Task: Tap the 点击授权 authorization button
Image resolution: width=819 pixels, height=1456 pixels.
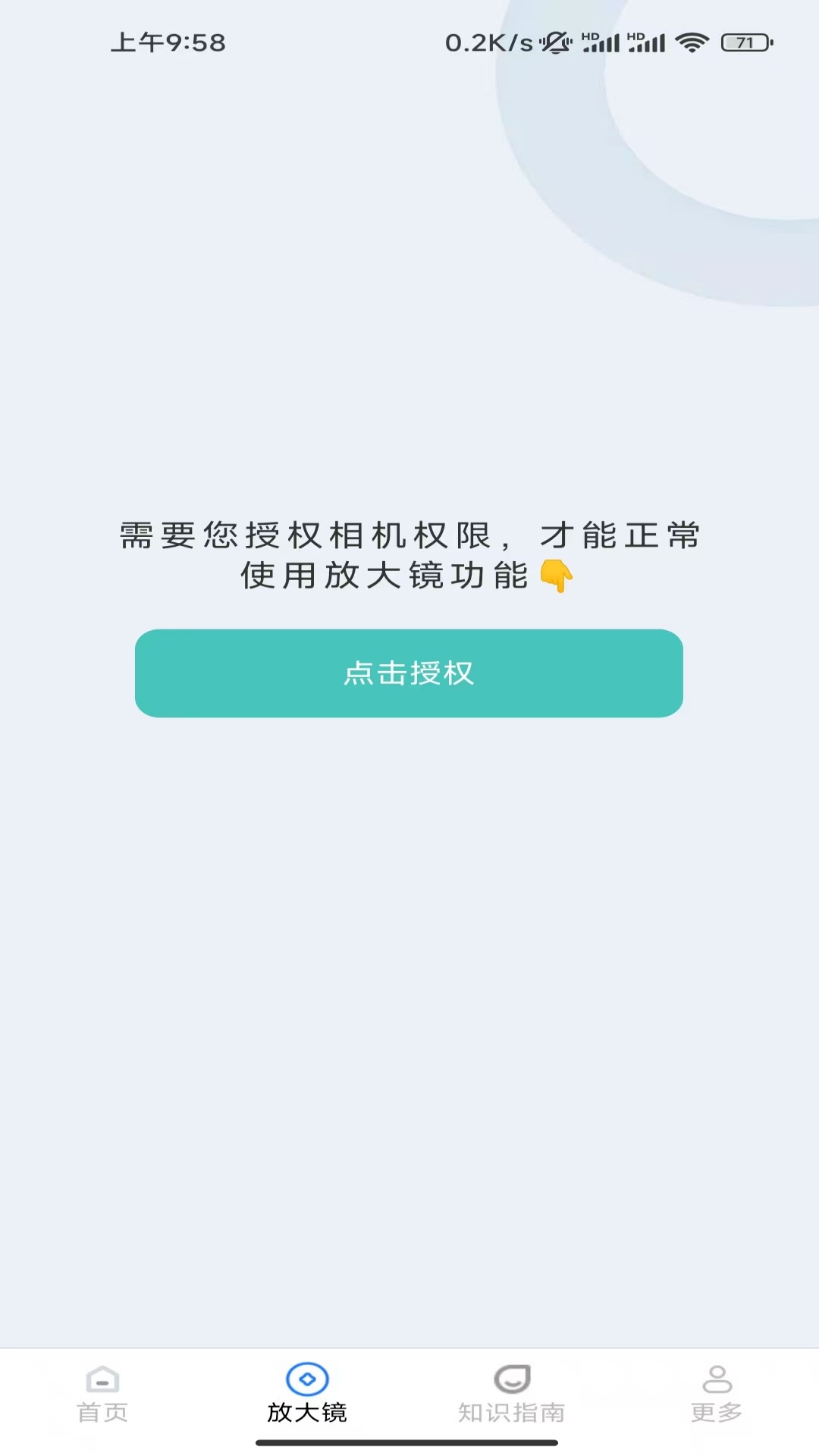Action: coord(409,673)
